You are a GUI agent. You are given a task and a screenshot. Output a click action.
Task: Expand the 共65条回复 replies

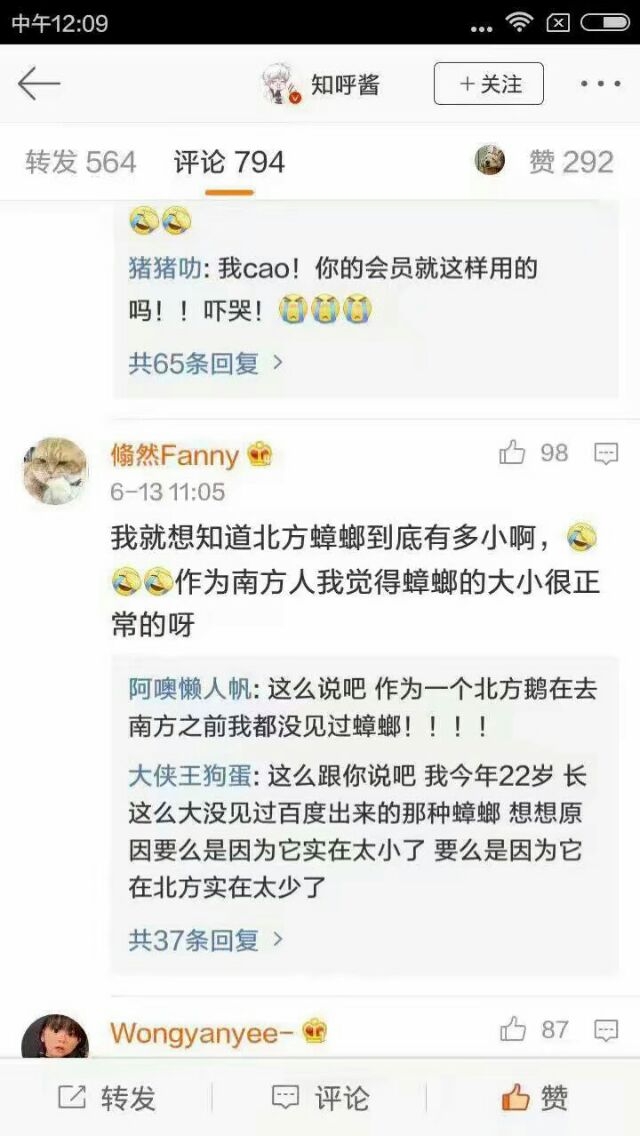pos(205,363)
